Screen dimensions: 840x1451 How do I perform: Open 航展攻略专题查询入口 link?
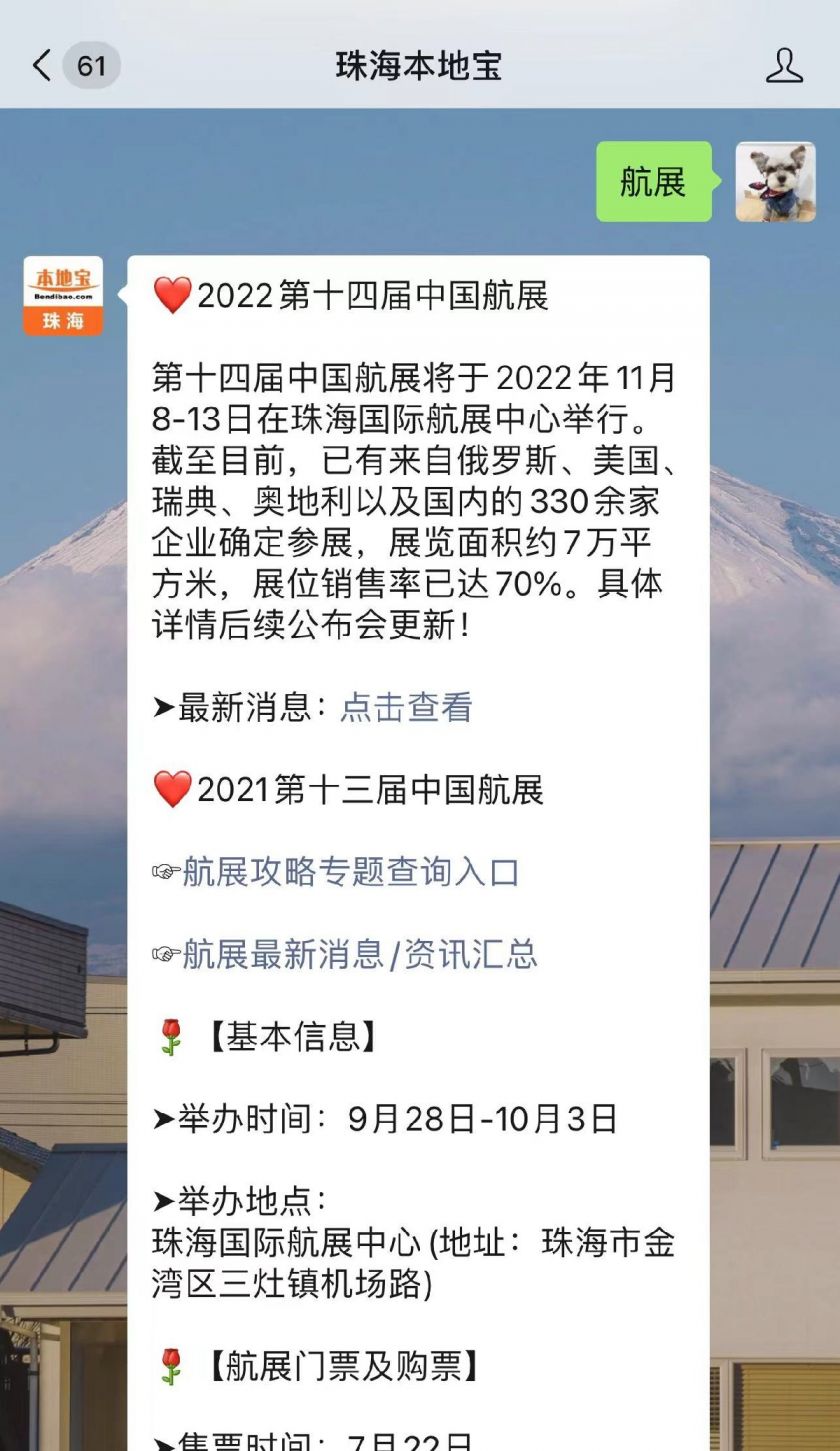tap(350, 872)
